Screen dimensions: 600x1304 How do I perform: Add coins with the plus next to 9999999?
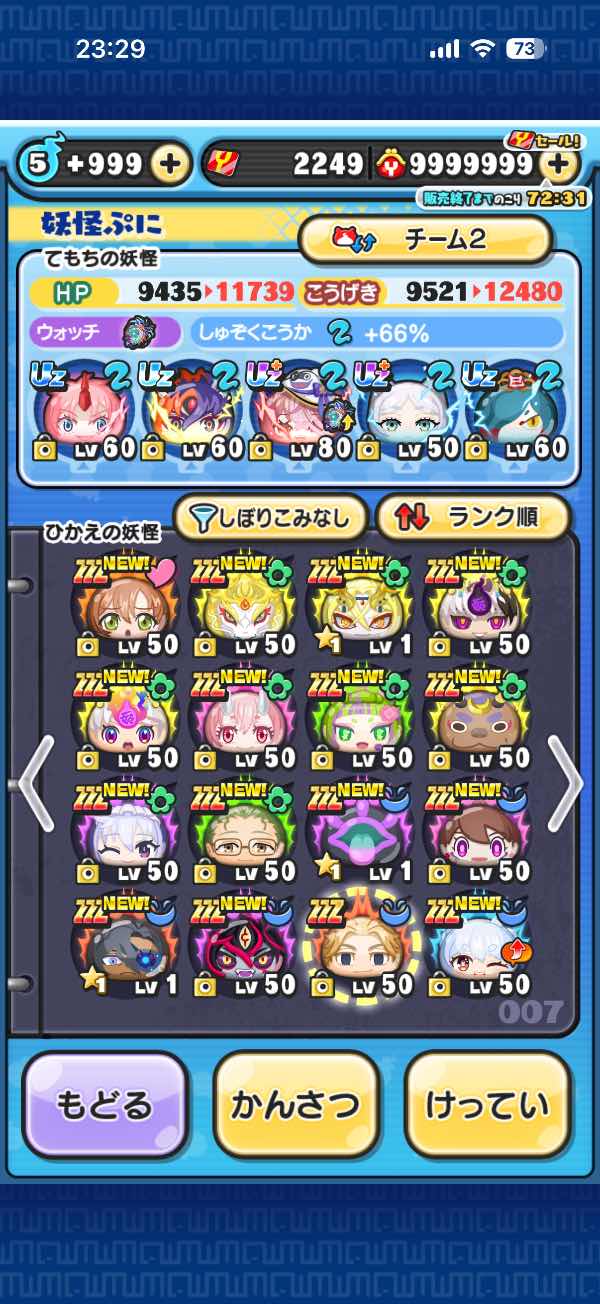tap(560, 164)
